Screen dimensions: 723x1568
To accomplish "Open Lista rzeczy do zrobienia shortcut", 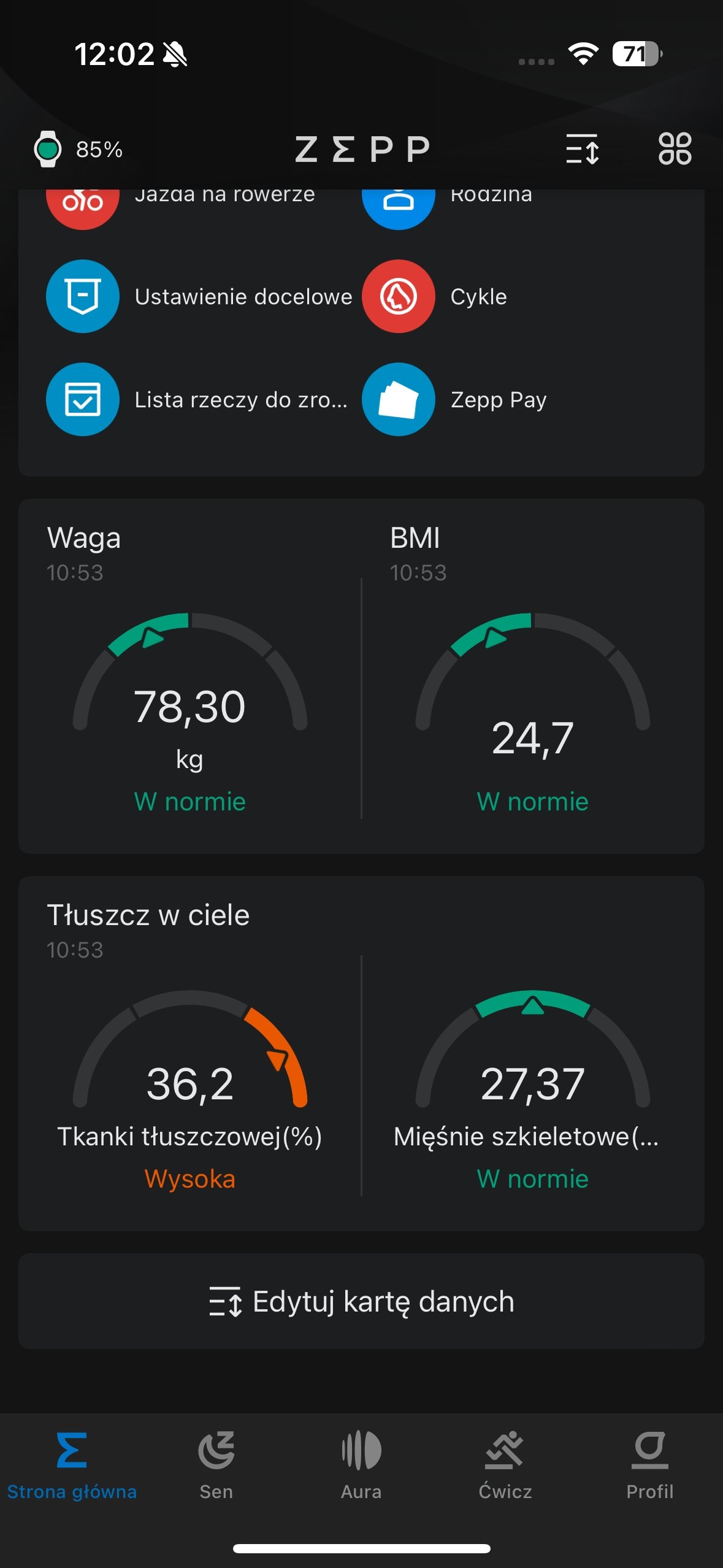I will [197, 399].
